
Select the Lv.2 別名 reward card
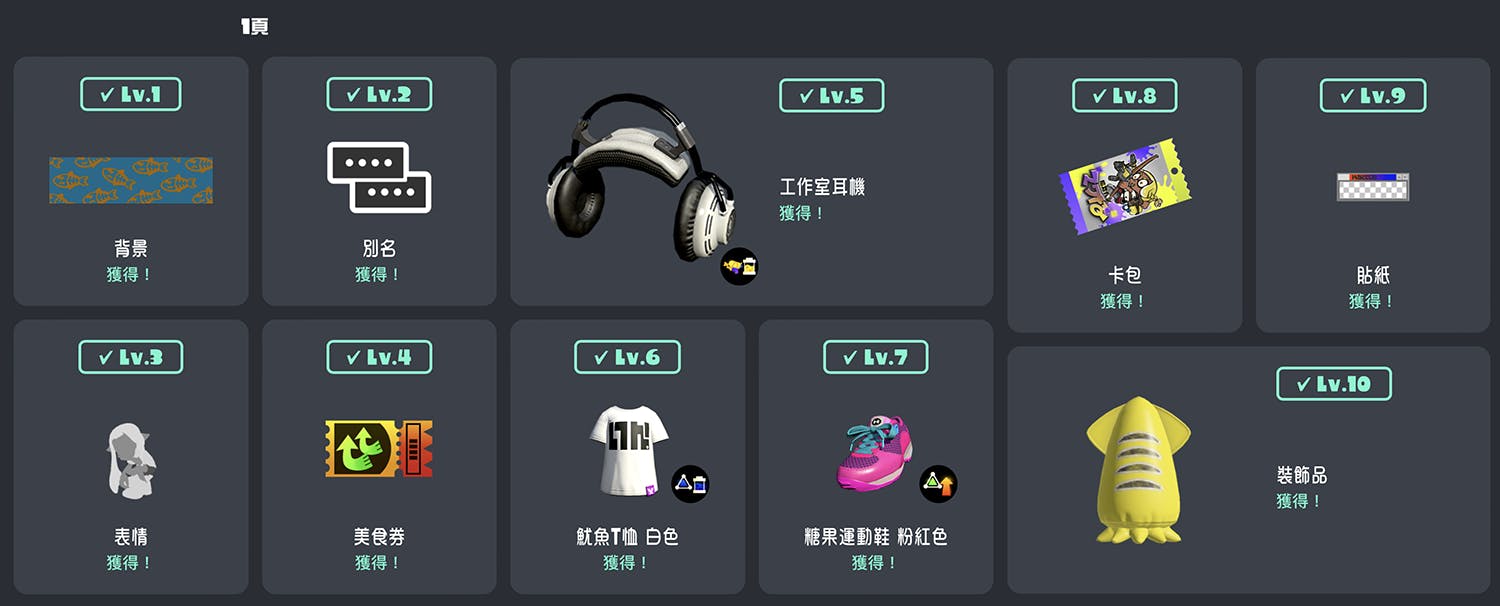click(379, 181)
